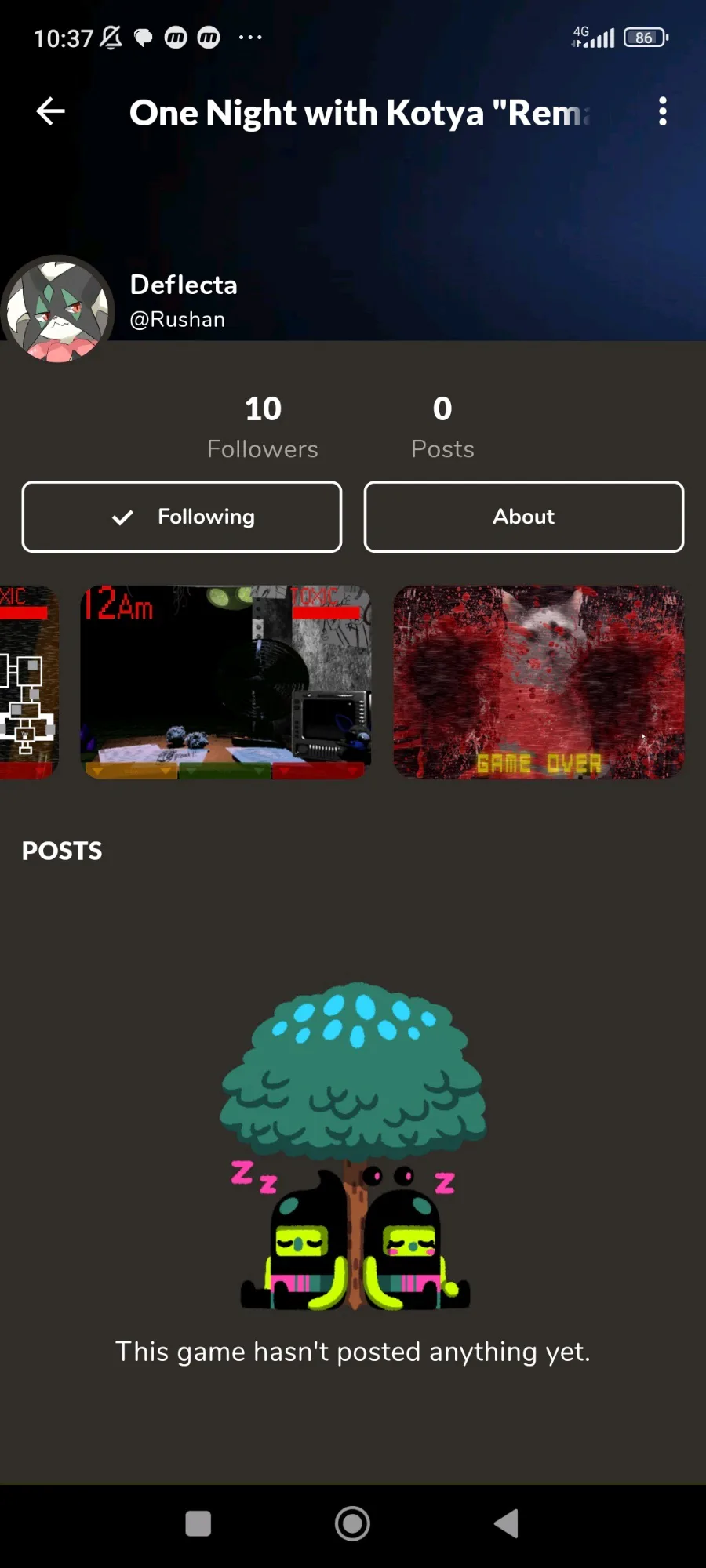Image resolution: width=706 pixels, height=1568 pixels.
Task: Open Deflecta's profile avatar
Action: (57, 310)
